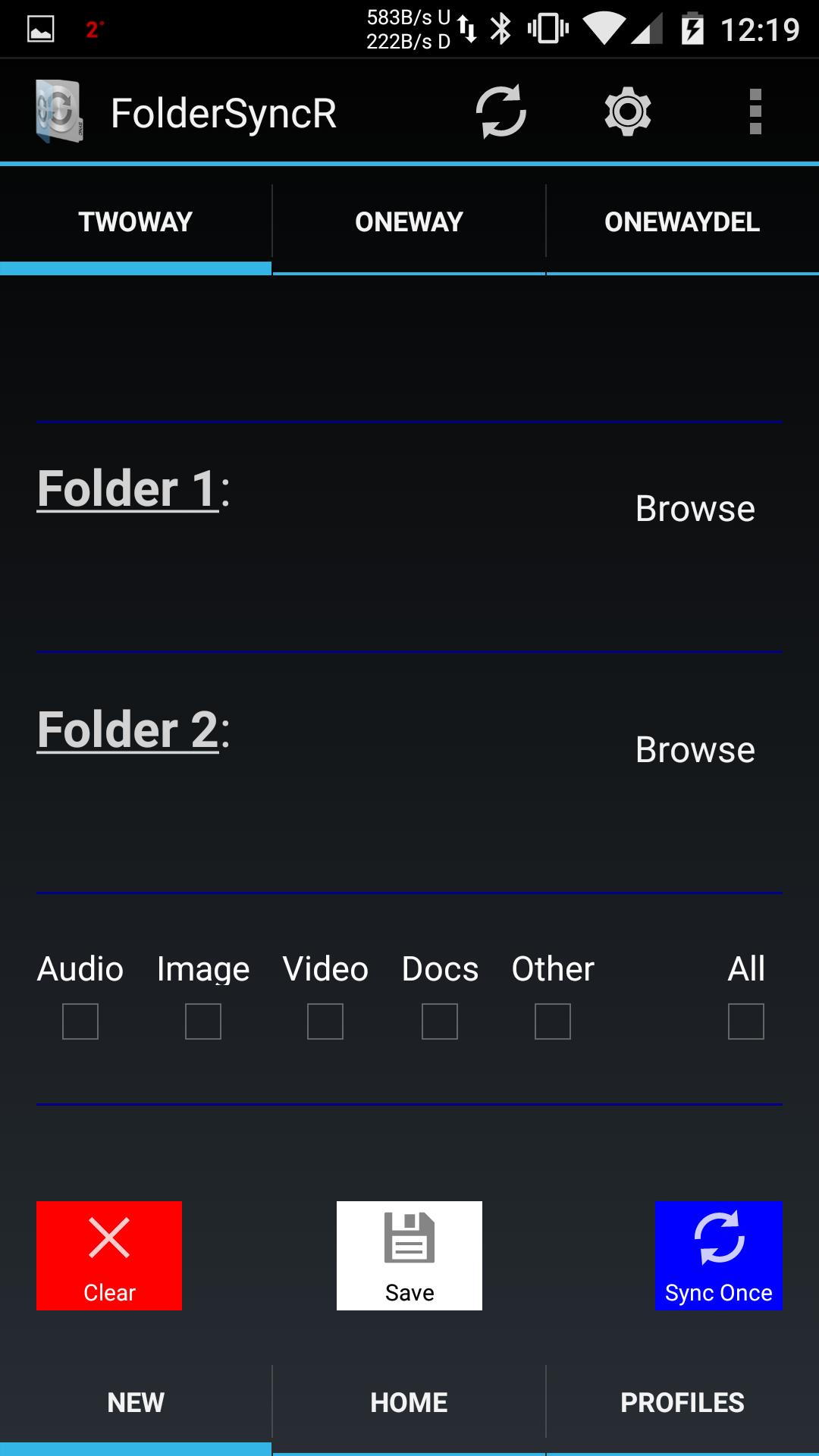Enable the Other file type checkbox
819x1456 pixels.
coord(552,1021)
